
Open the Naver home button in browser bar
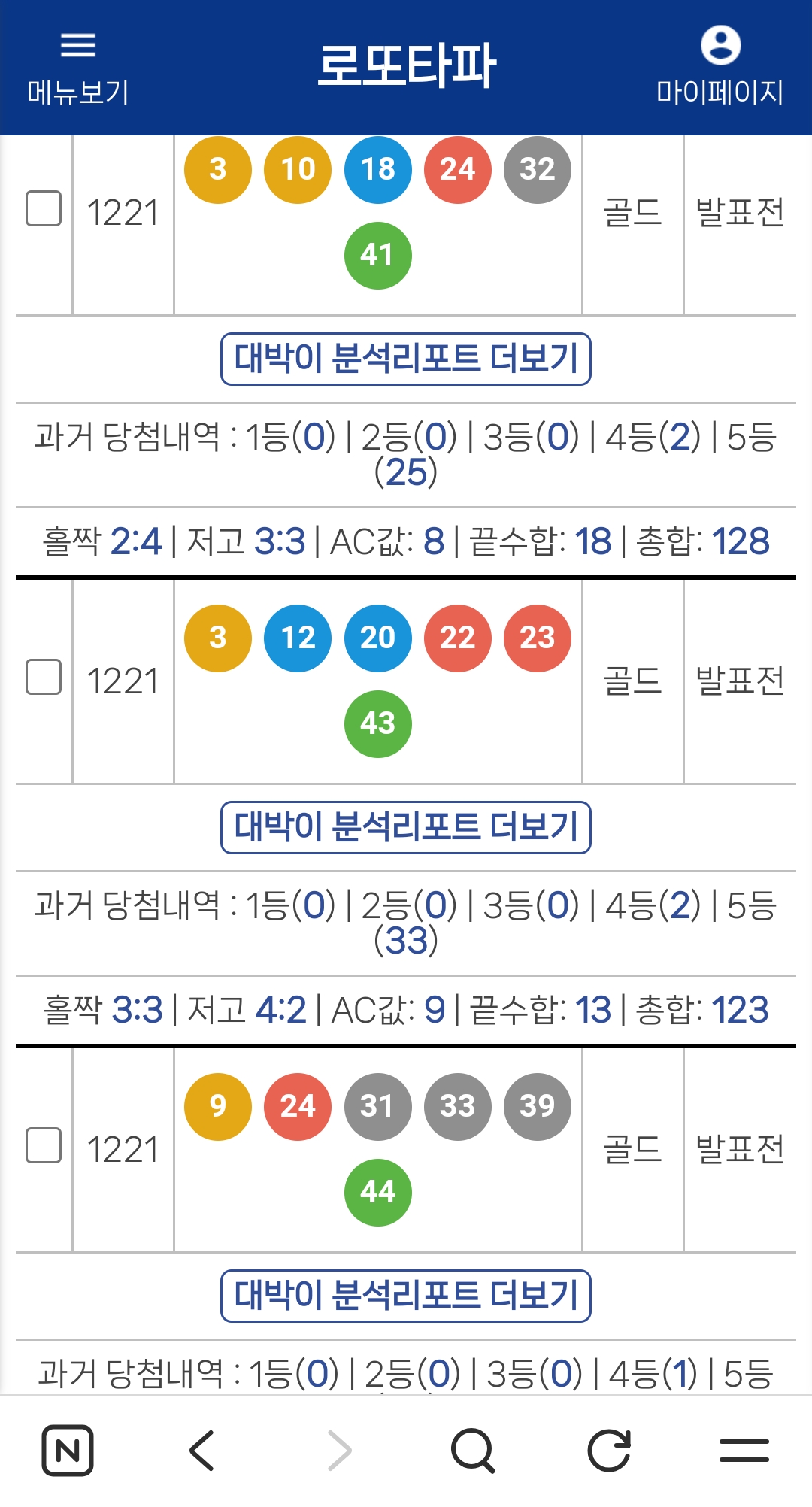pyautogui.click(x=68, y=1450)
